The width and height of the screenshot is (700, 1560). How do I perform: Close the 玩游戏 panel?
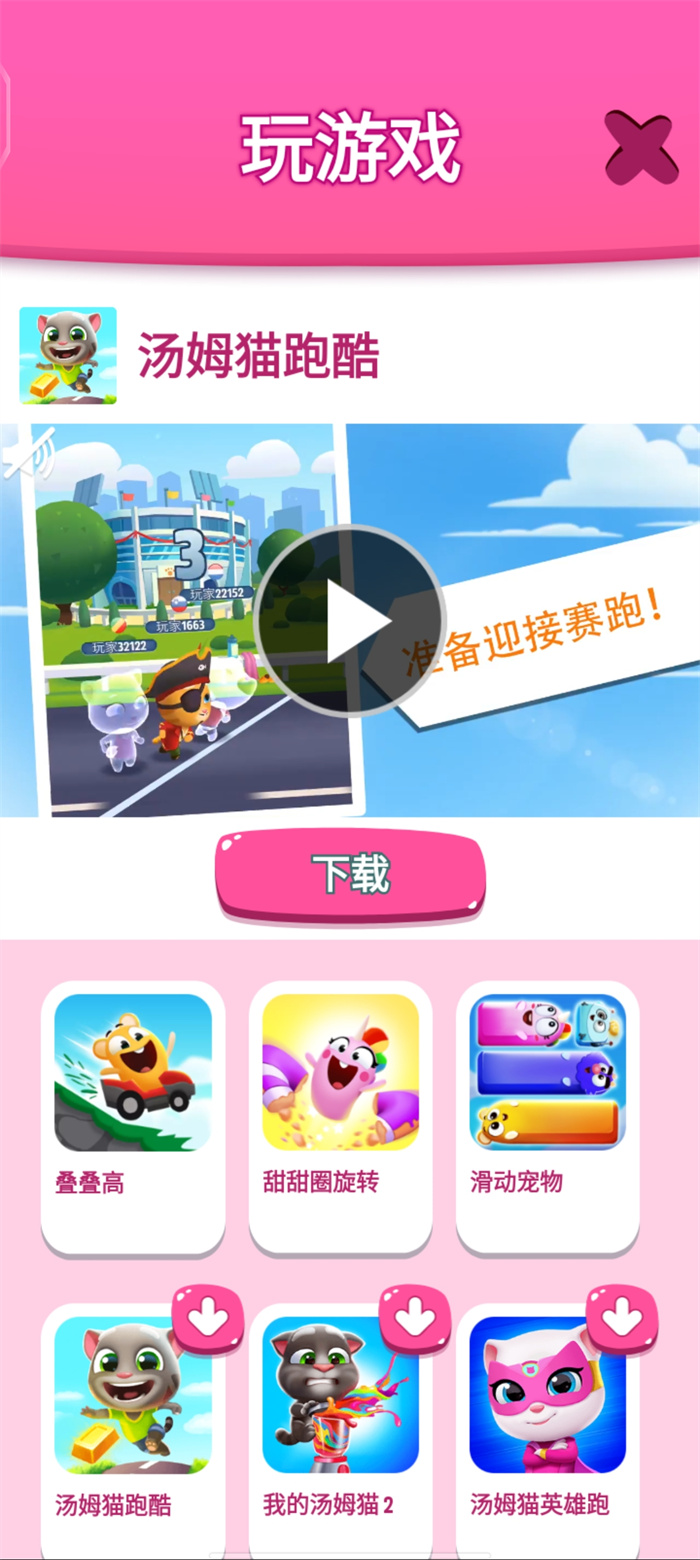click(640, 150)
